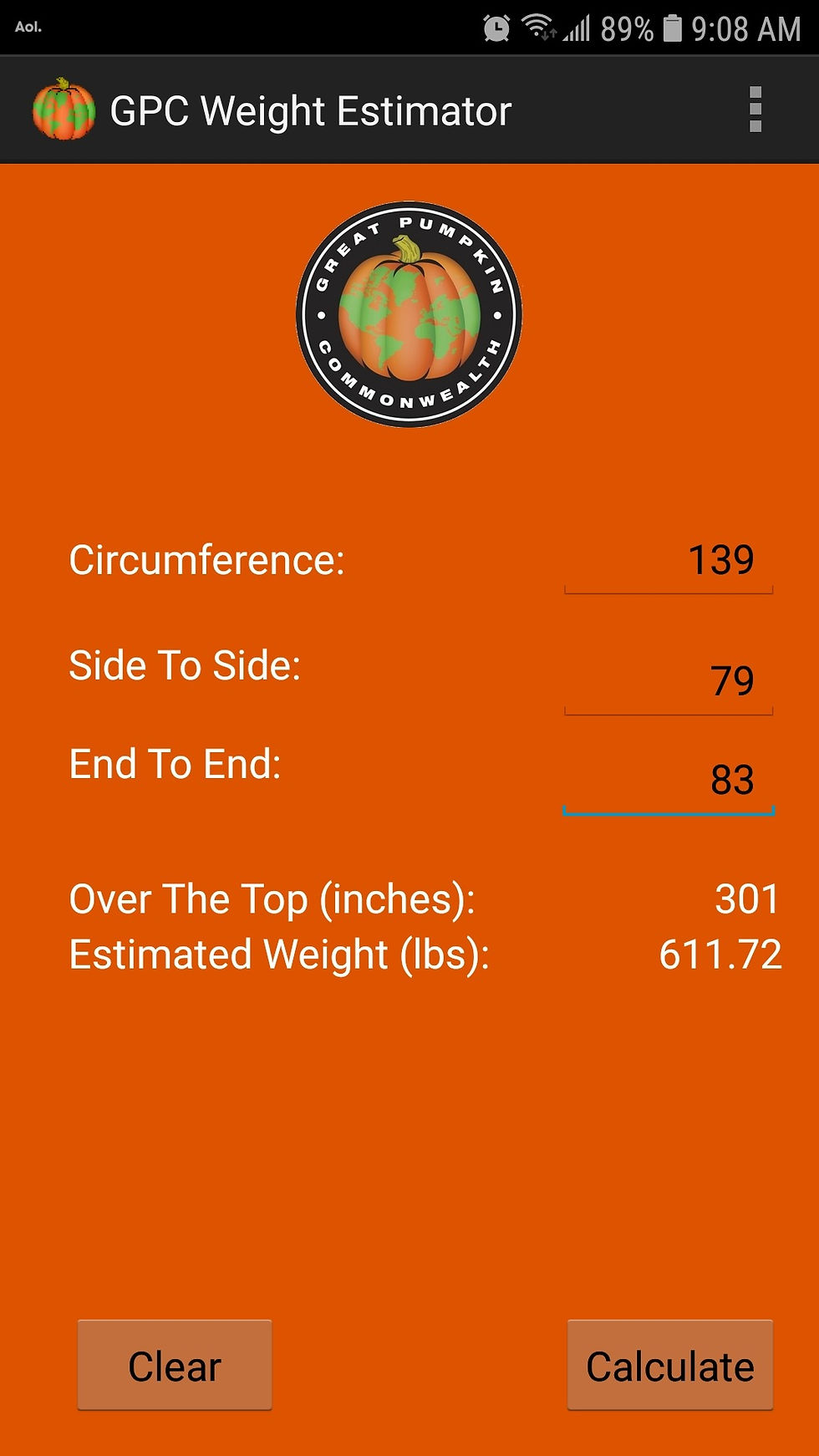
Task: Edit the Side To Side field
Action: (x=669, y=682)
